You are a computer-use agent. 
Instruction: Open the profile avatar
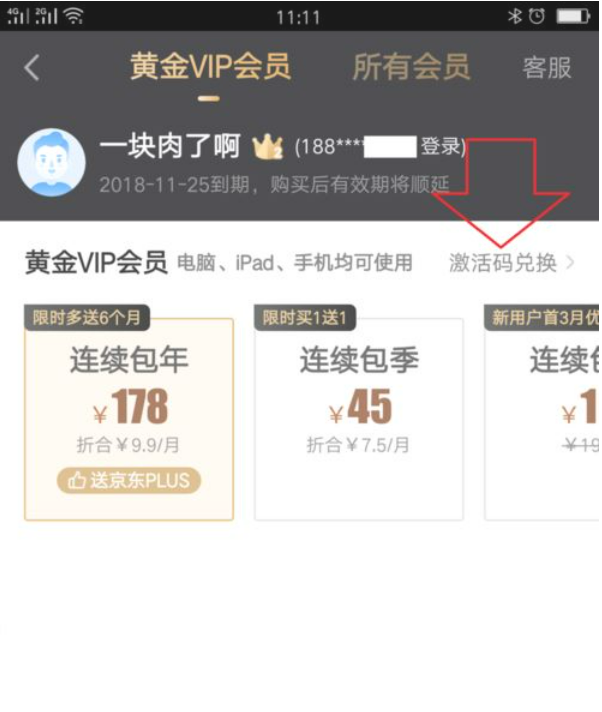tap(52, 161)
